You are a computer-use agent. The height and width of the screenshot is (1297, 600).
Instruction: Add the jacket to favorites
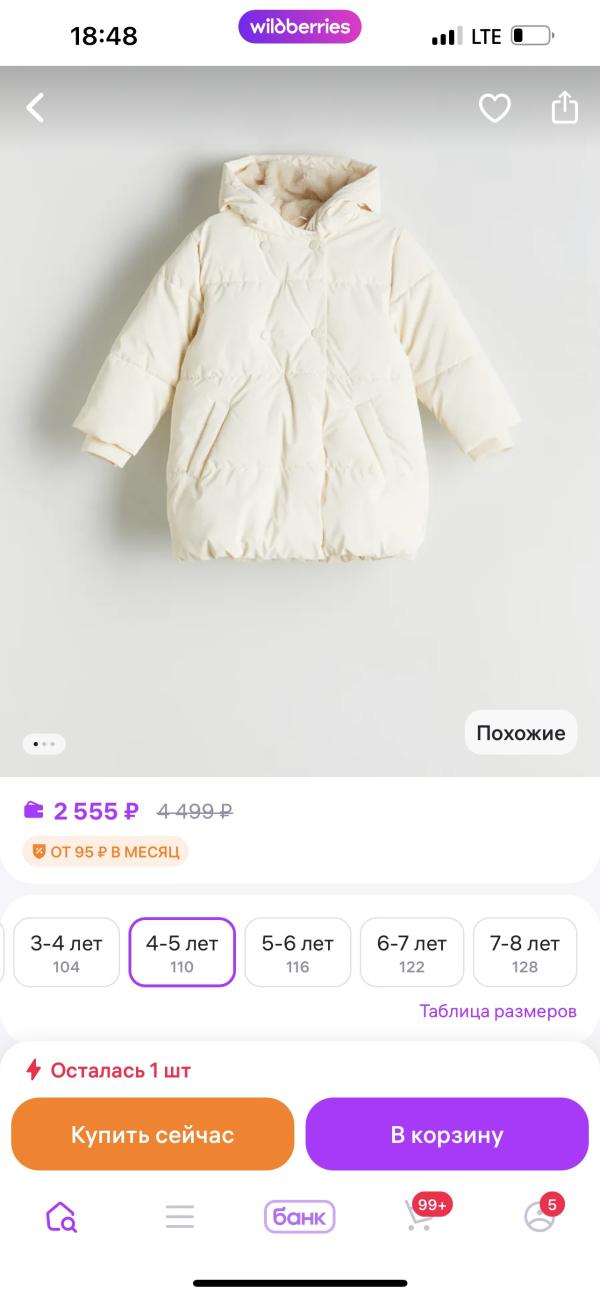pyautogui.click(x=494, y=108)
